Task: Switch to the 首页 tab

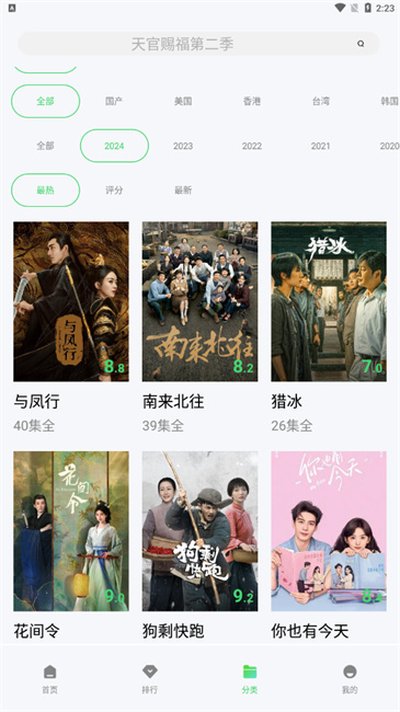Action: click(x=50, y=678)
